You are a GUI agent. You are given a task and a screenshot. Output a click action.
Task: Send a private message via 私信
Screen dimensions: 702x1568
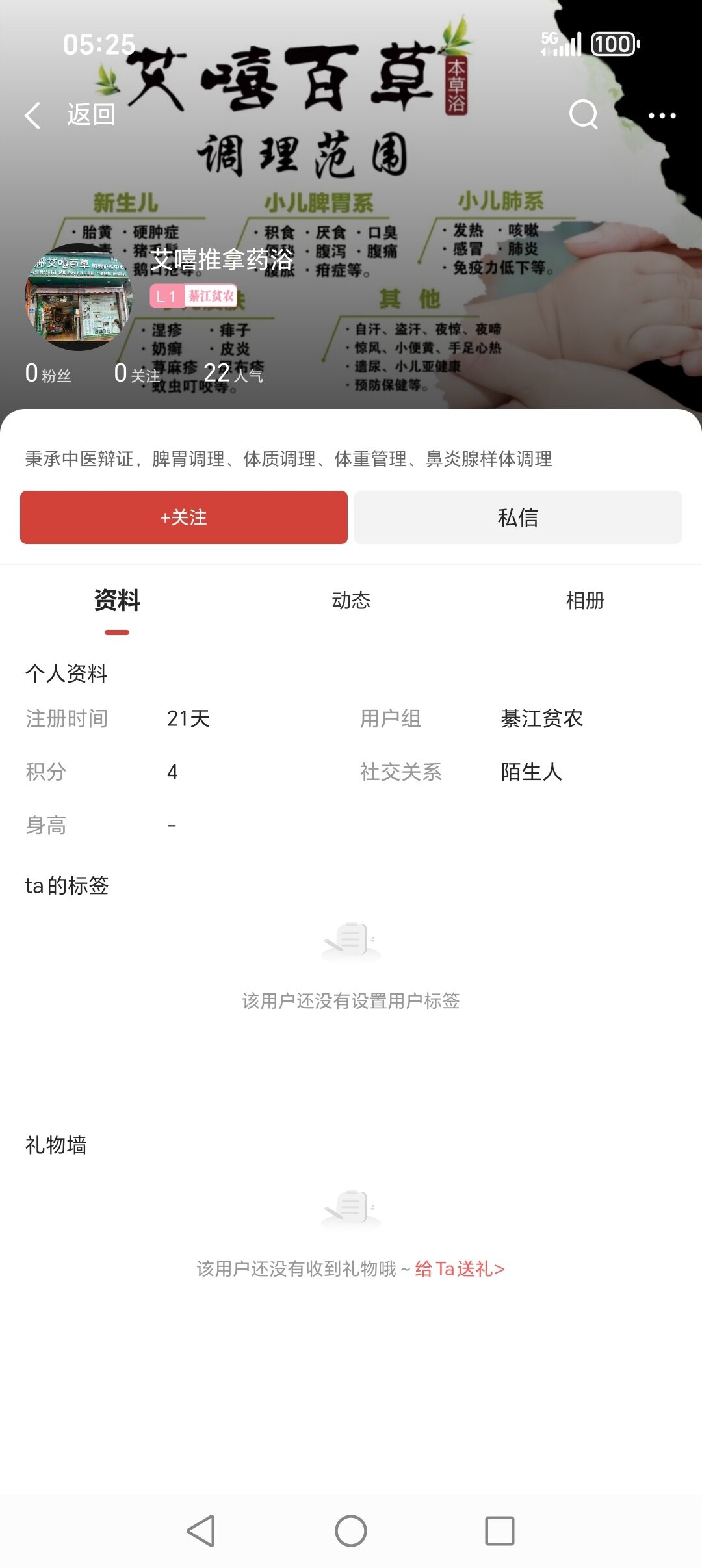pos(517,517)
